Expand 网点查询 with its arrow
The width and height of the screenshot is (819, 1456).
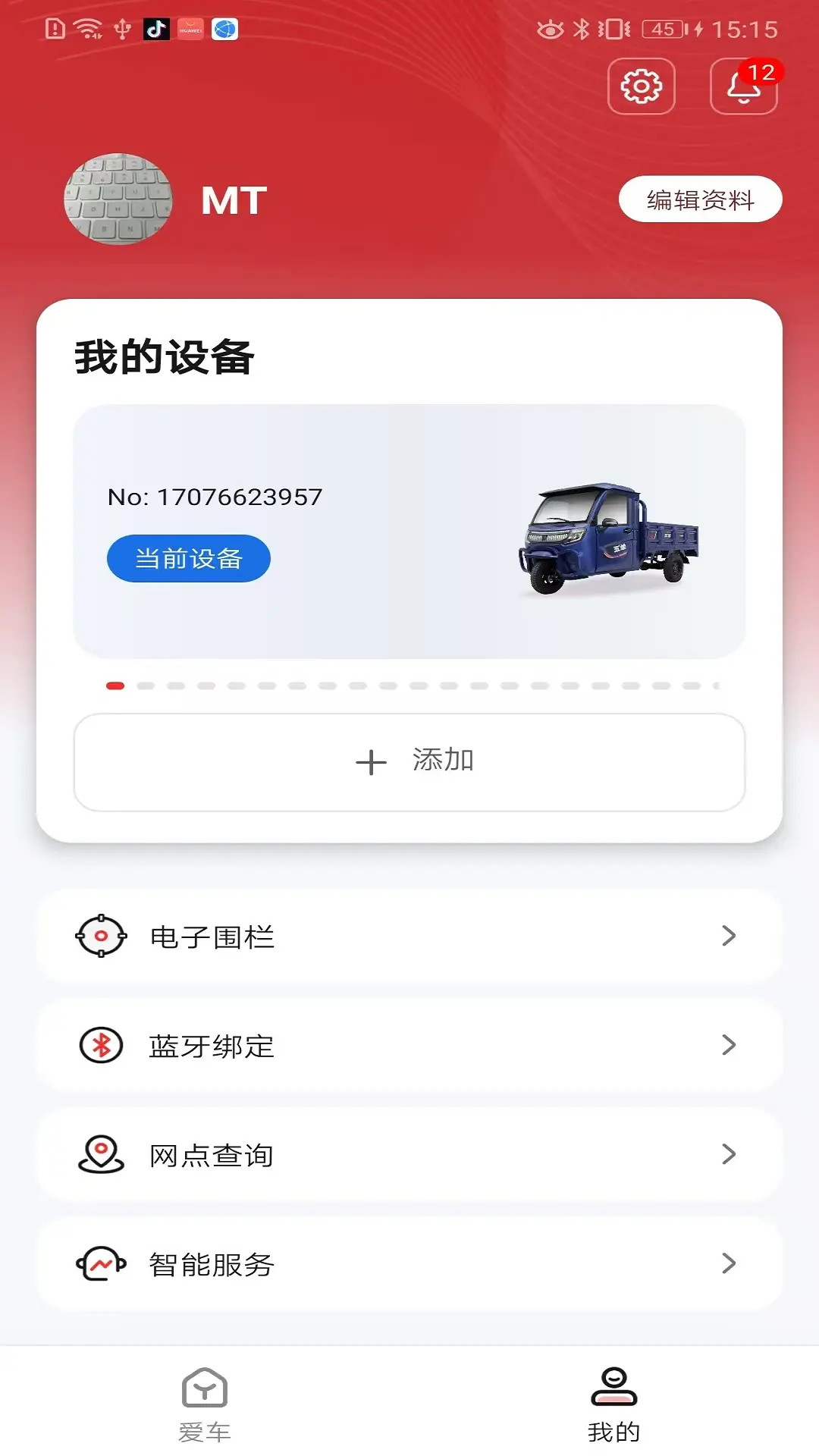coord(726,1155)
